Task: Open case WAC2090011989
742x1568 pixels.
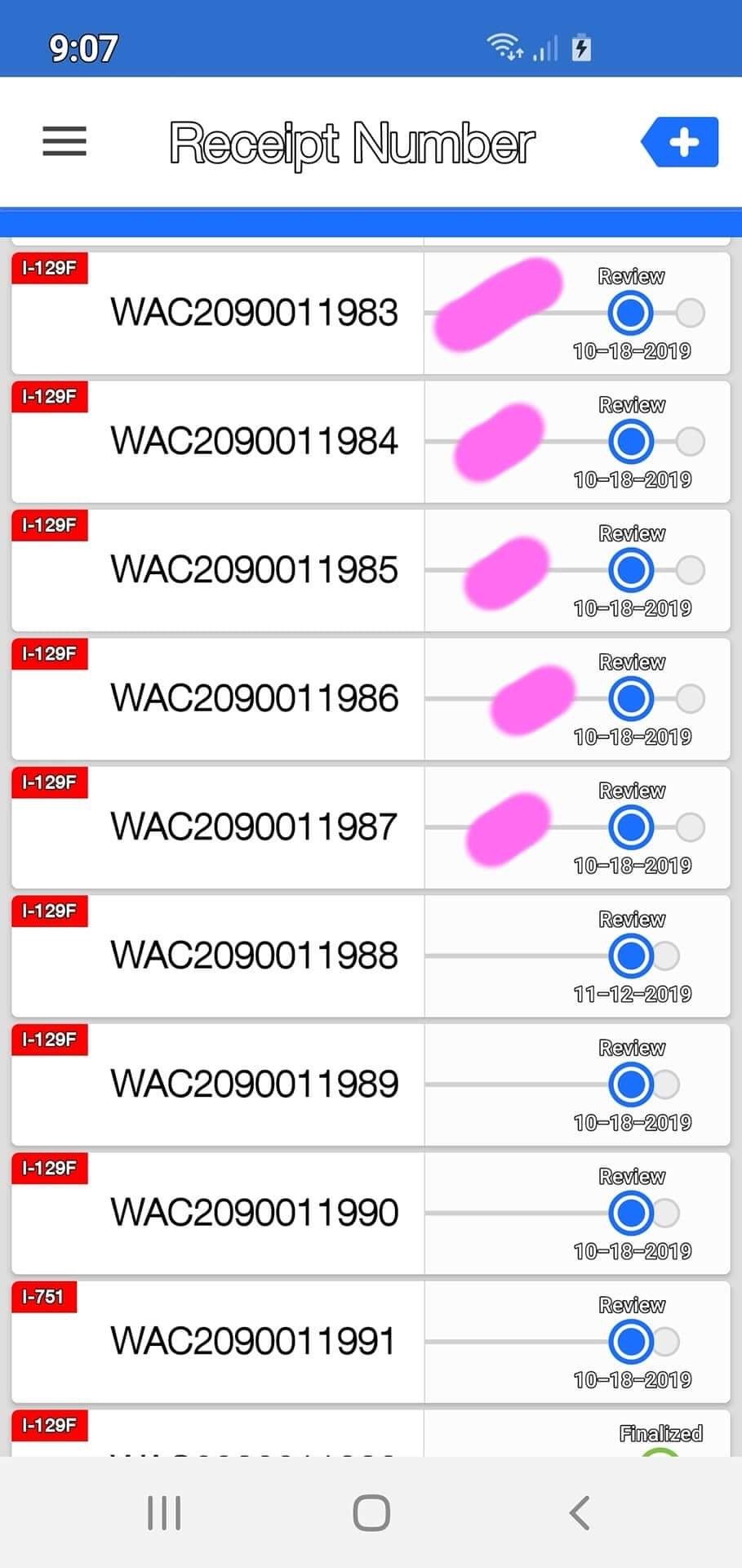Action: tap(371, 1085)
